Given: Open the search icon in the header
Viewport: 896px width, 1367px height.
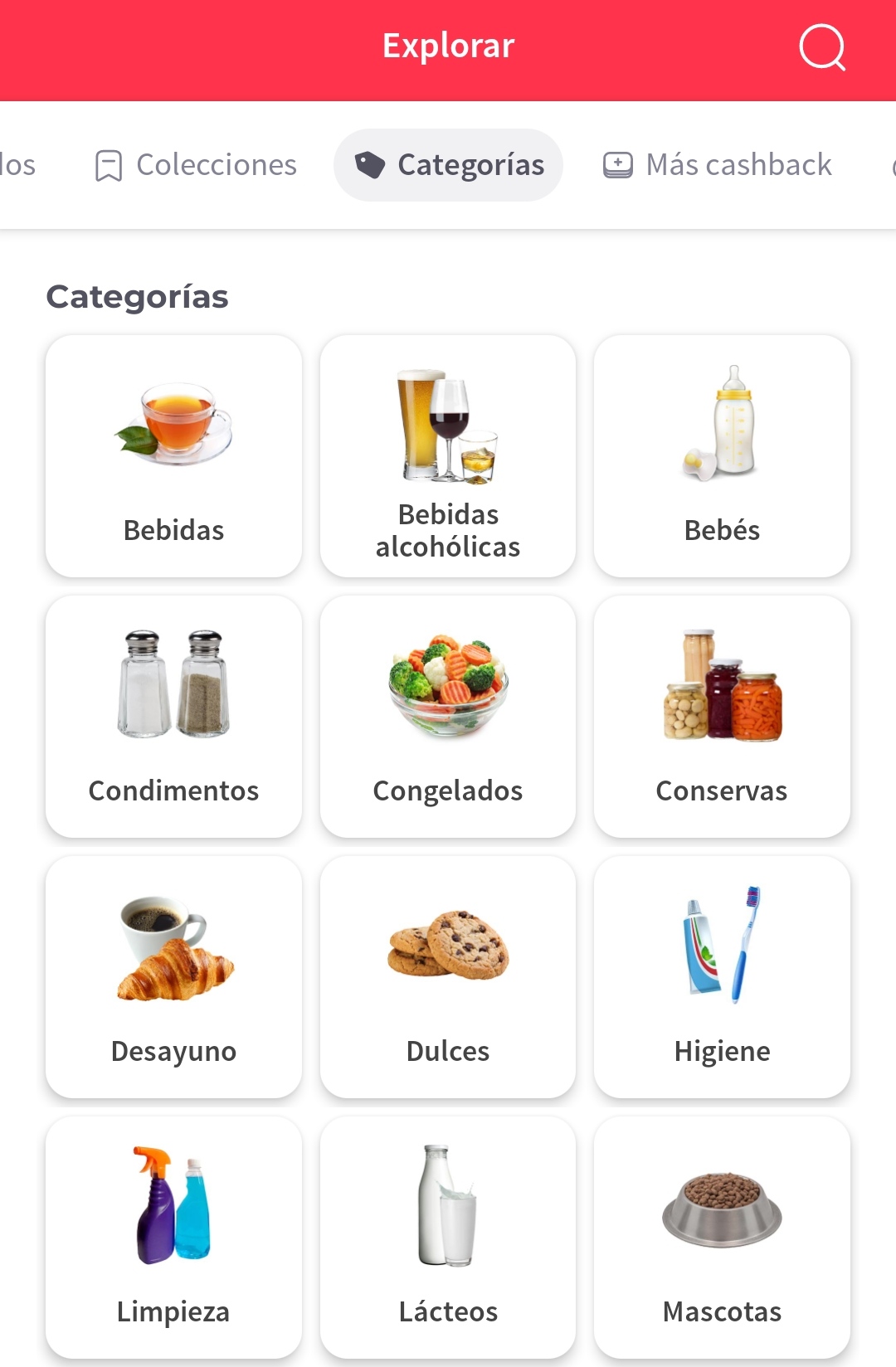Looking at the screenshot, I should click(x=821, y=47).
